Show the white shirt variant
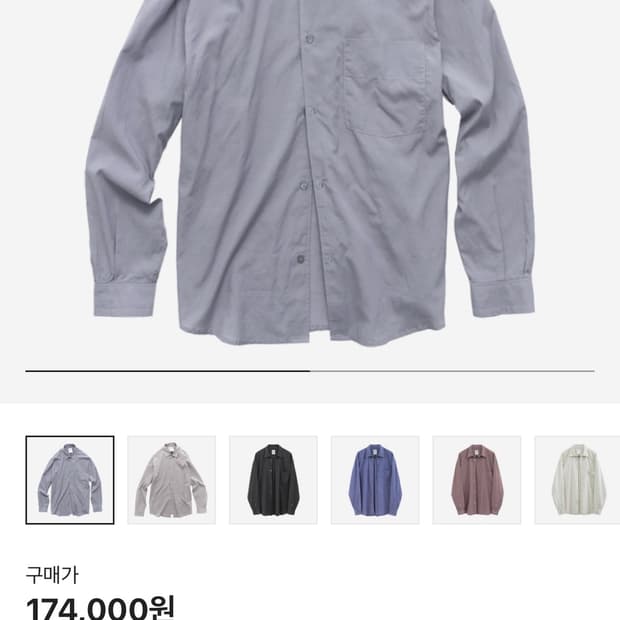 pyautogui.click(x=578, y=480)
